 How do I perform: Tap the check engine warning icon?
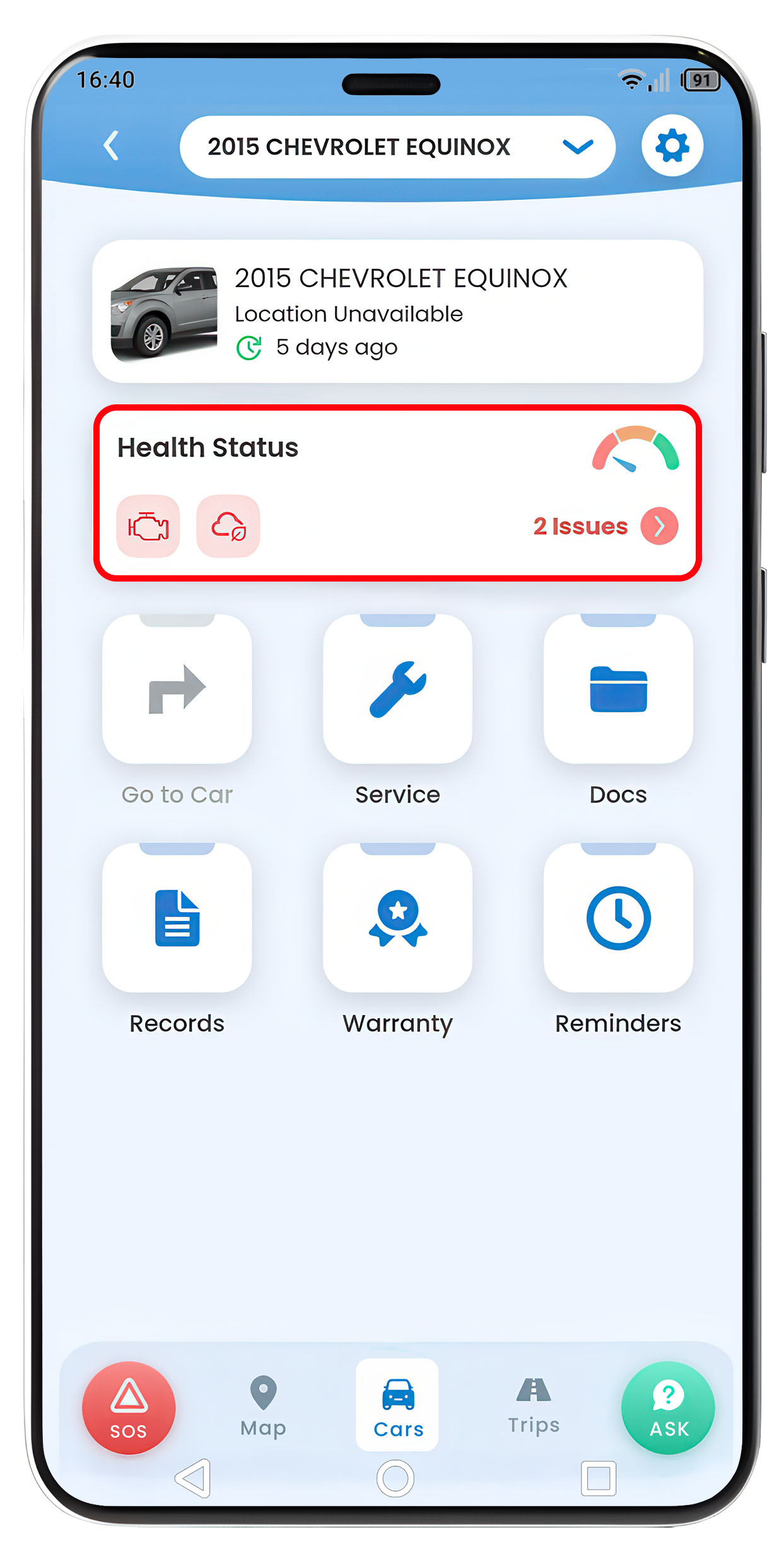click(148, 525)
